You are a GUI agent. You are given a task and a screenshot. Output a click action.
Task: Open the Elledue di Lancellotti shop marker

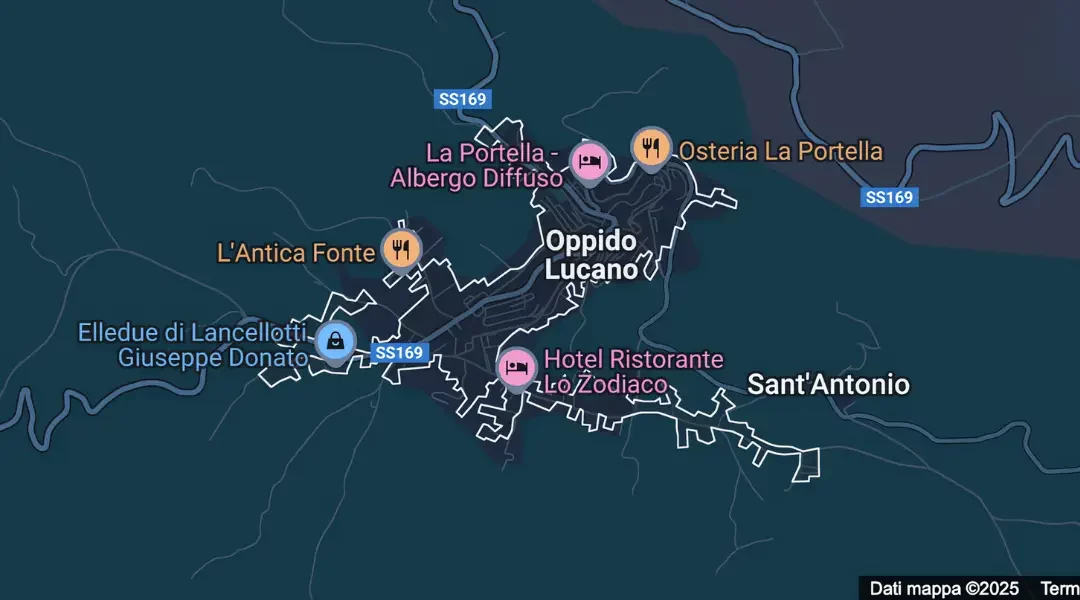point(335,340)
